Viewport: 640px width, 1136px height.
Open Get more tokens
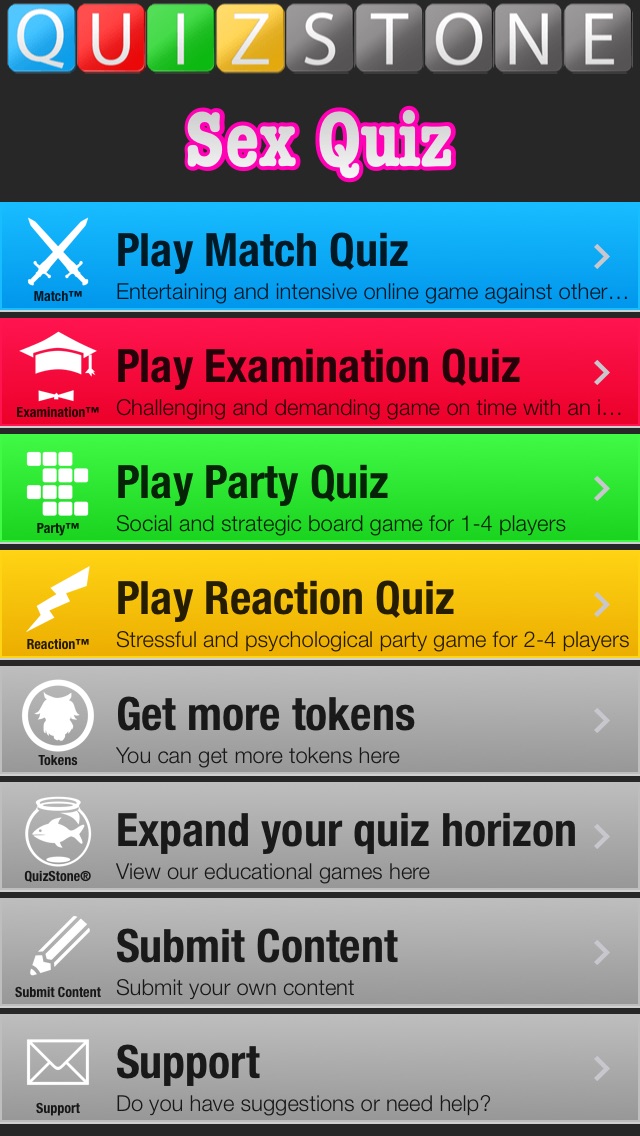coord(320,720)
